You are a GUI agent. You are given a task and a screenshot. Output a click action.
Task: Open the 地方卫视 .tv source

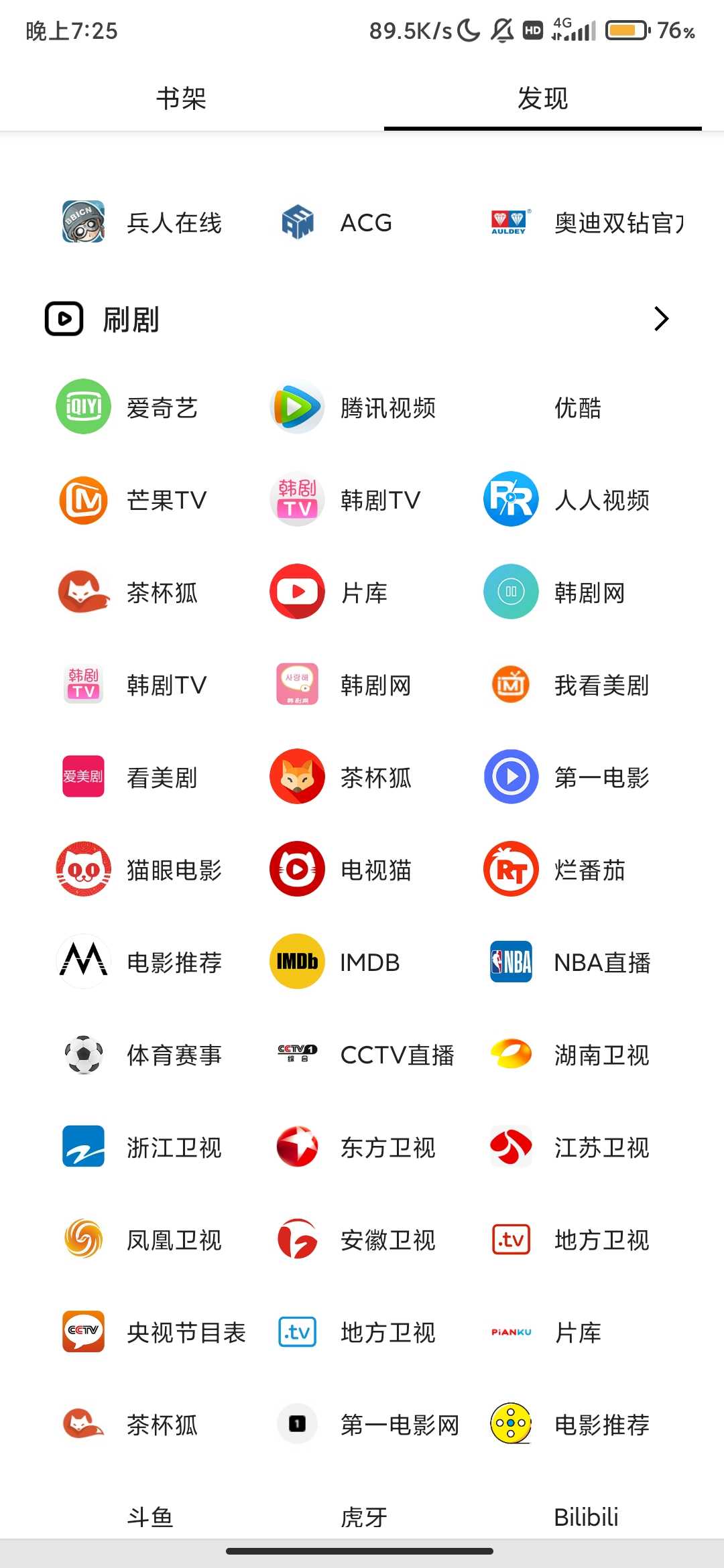pos(510,1239)
